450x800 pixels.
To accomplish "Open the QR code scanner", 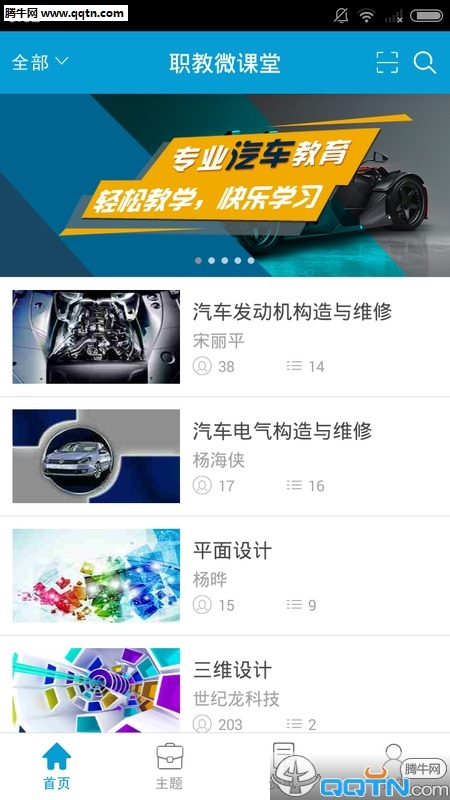I will click(387, 63).
